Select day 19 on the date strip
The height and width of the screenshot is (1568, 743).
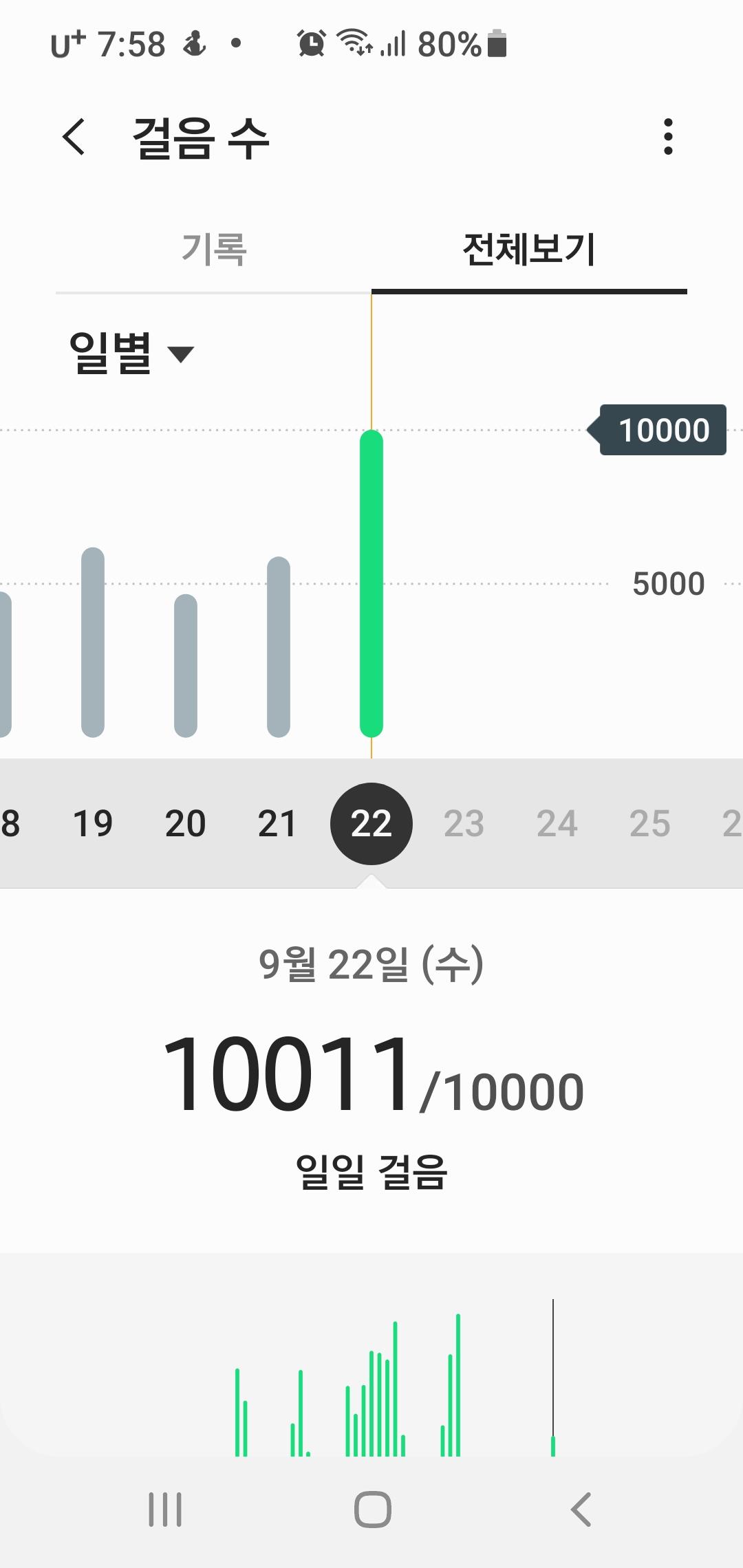93,823
